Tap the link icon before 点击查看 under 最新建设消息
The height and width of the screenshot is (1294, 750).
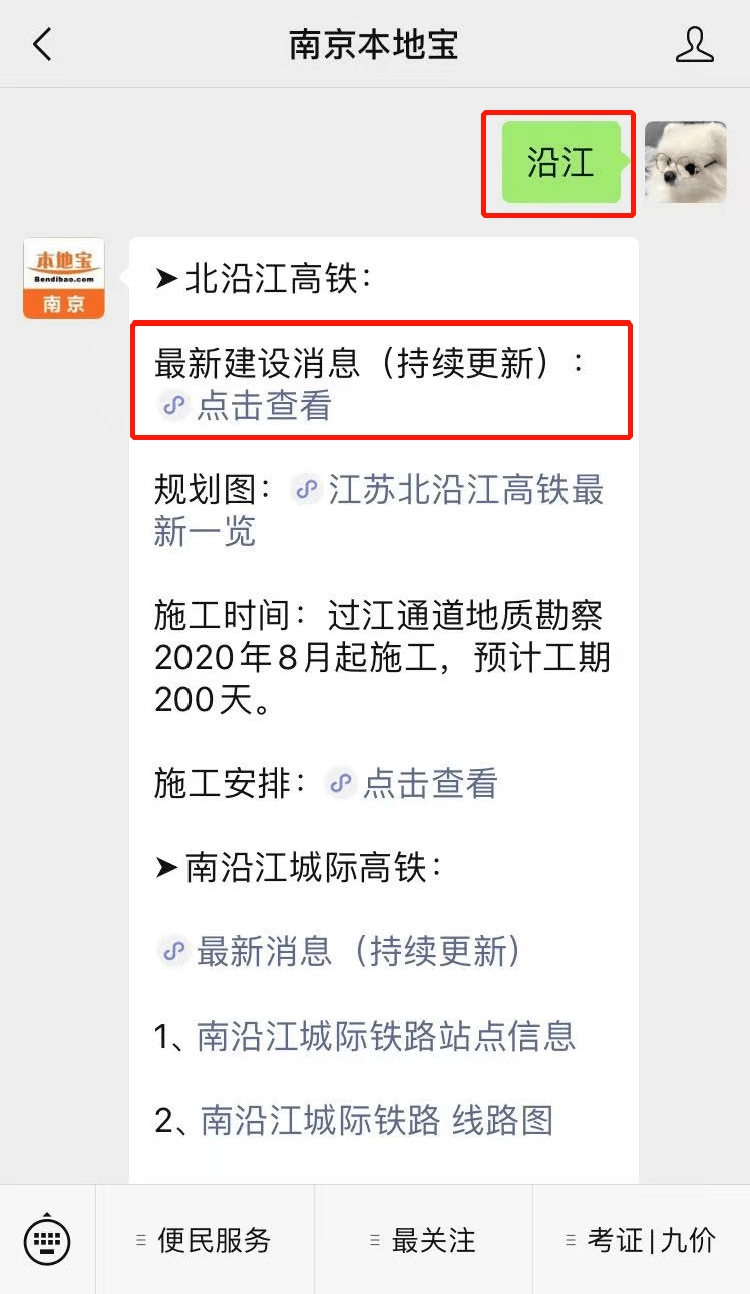point(174,406)
